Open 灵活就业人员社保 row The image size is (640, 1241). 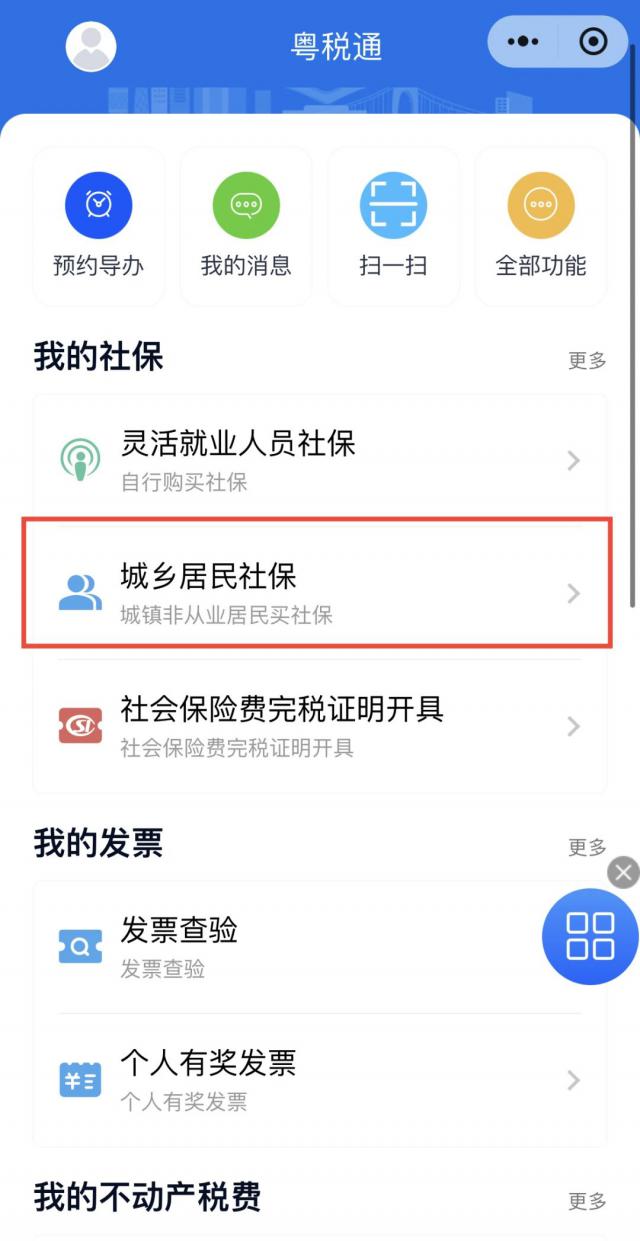pos(320,460)
